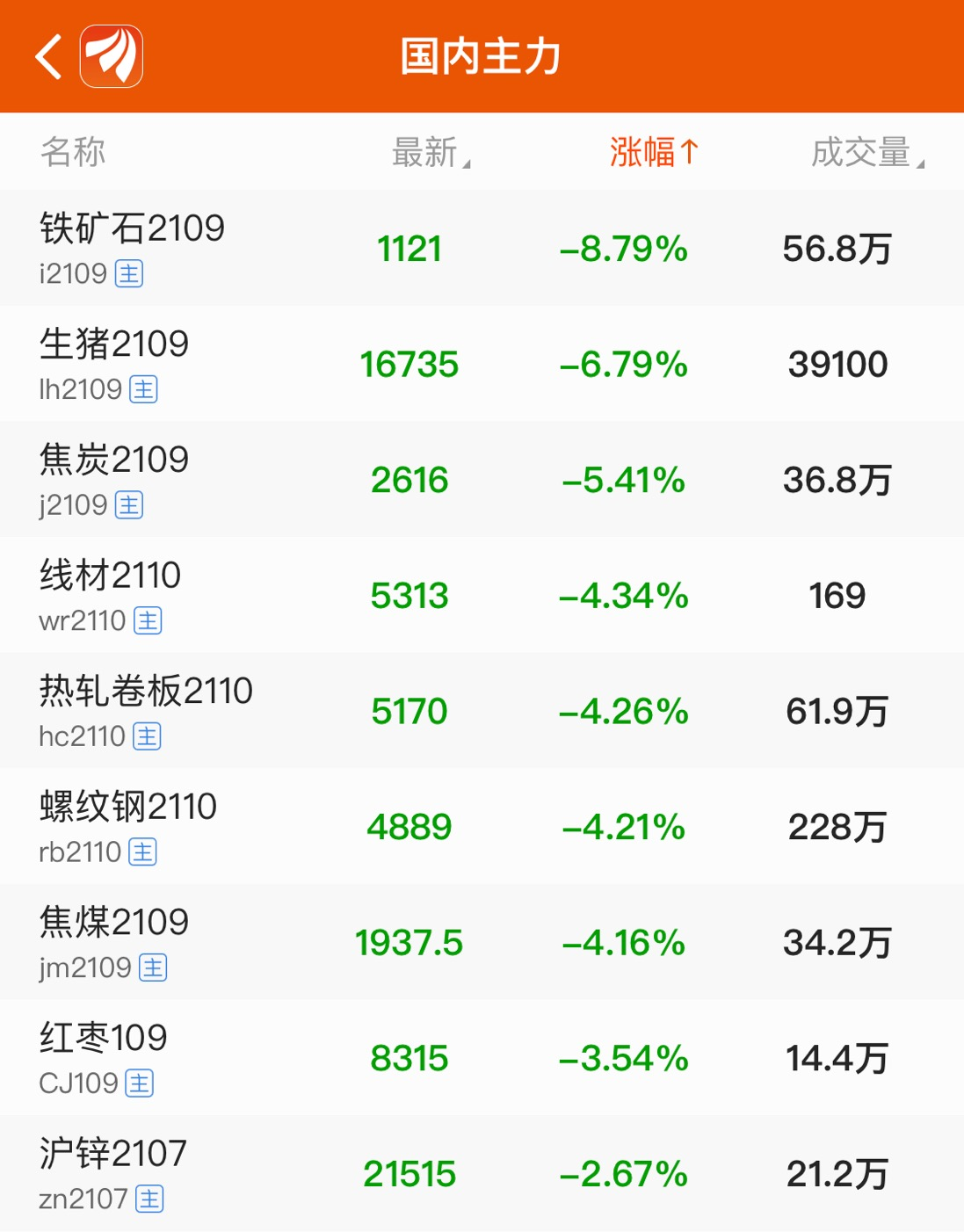Sort the list by 成交量

[866, 152]
